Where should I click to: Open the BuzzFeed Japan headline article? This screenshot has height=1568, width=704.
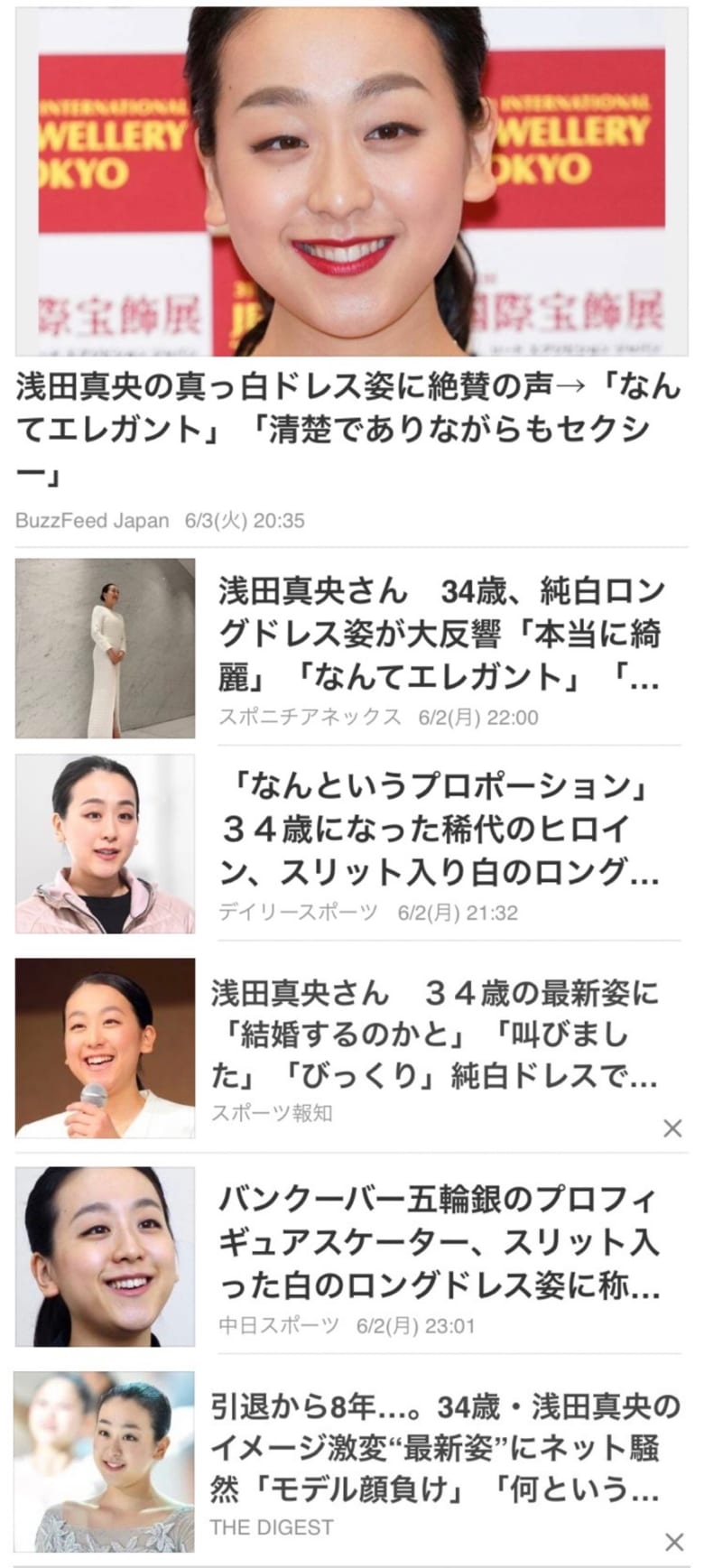pyautogui.click(x=347, y=429)
